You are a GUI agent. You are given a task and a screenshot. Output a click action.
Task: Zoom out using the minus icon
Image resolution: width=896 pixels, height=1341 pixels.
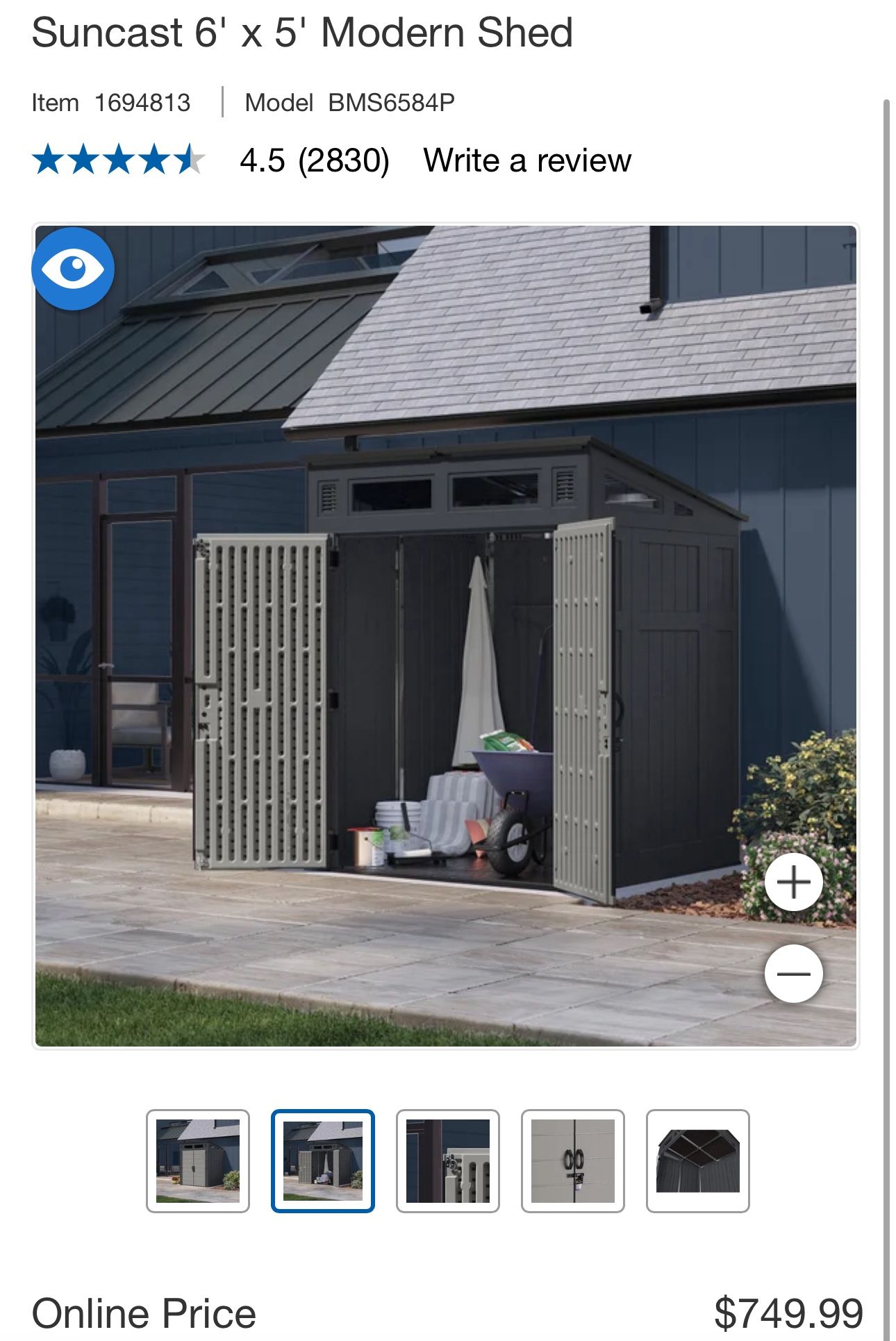(794, 972)
